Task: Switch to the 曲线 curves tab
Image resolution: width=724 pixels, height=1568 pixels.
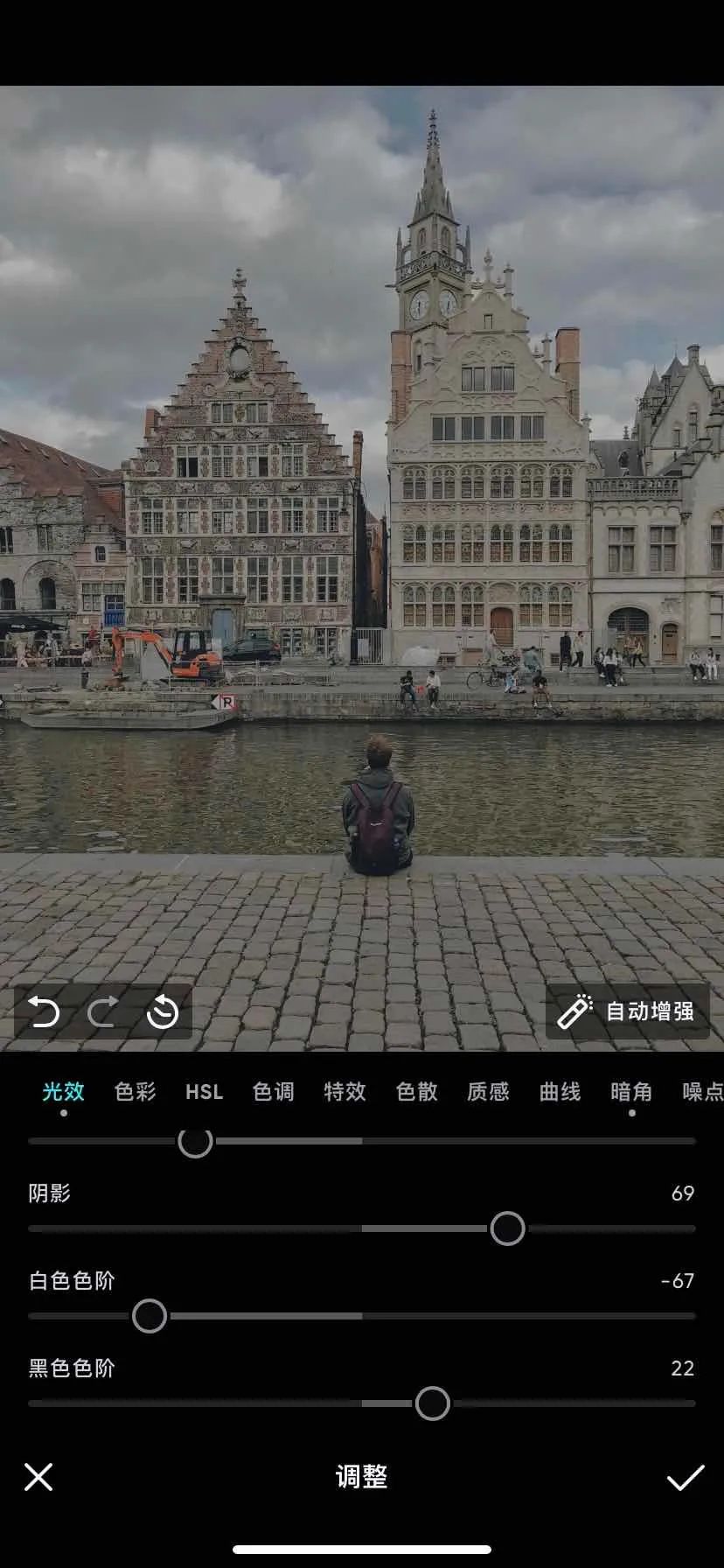Action: [x=560, y=1092]
